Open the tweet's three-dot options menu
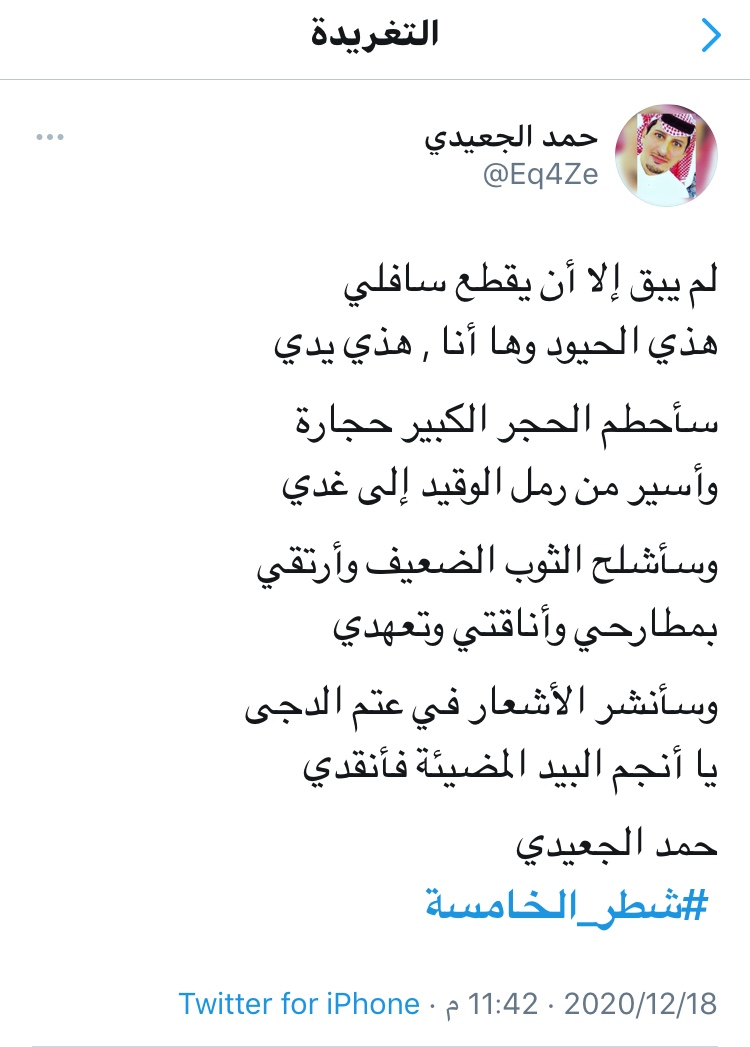This screenshot has width=750, height=1047. click(x=49, y=138)
